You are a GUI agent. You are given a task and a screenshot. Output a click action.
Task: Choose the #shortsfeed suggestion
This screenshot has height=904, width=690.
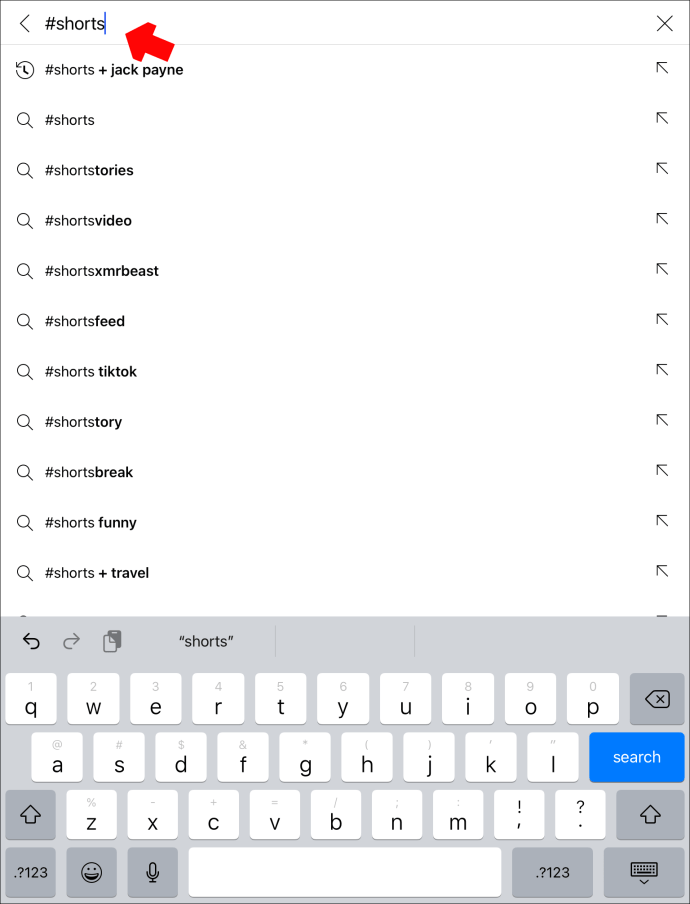coord(85,321)
